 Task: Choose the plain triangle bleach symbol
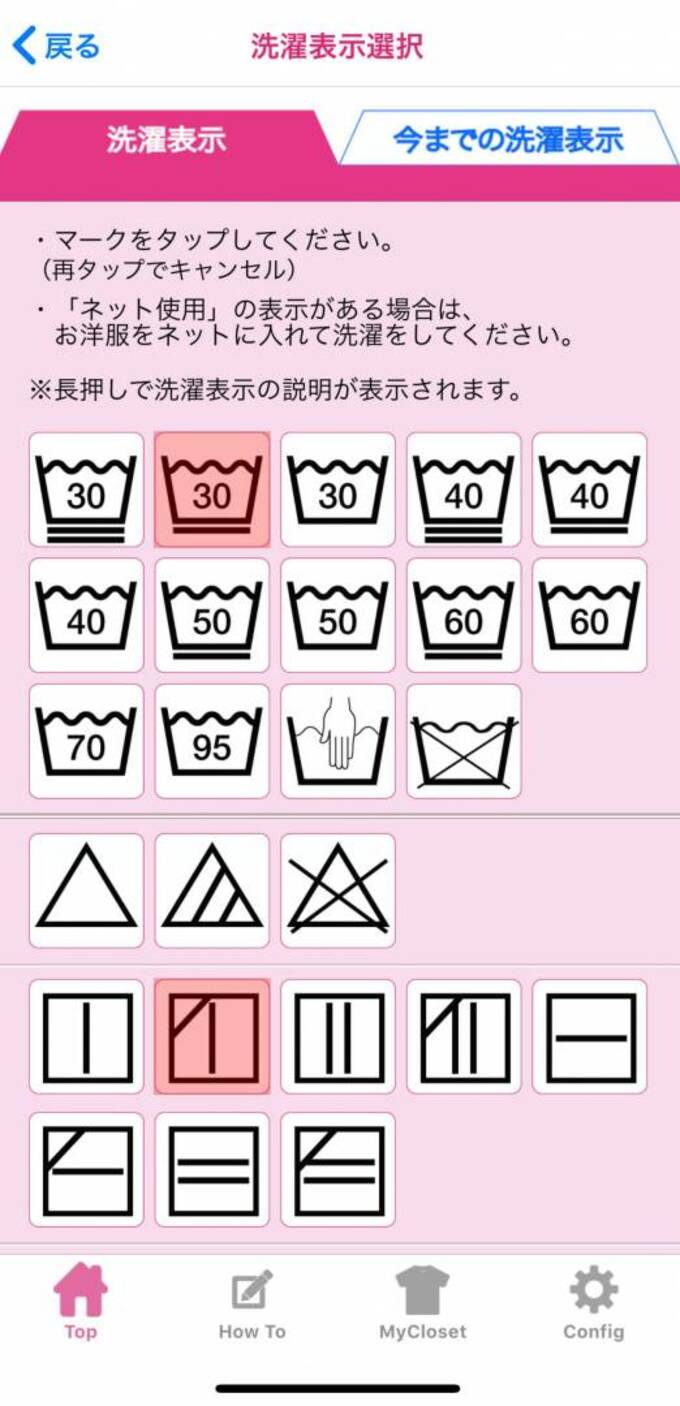click(x=86, y=890)
